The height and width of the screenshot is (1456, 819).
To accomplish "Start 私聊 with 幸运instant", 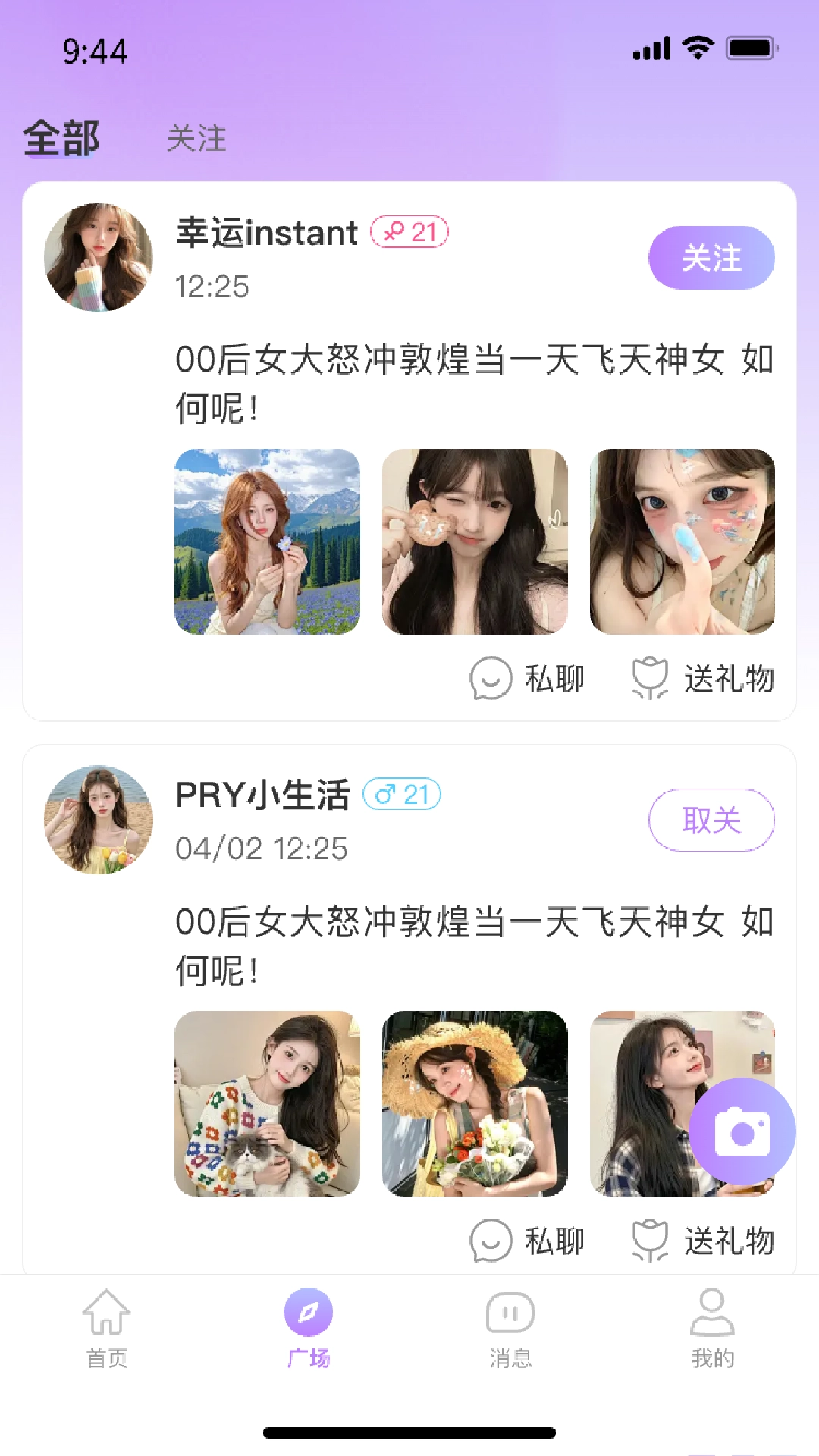I will [528, 678].
